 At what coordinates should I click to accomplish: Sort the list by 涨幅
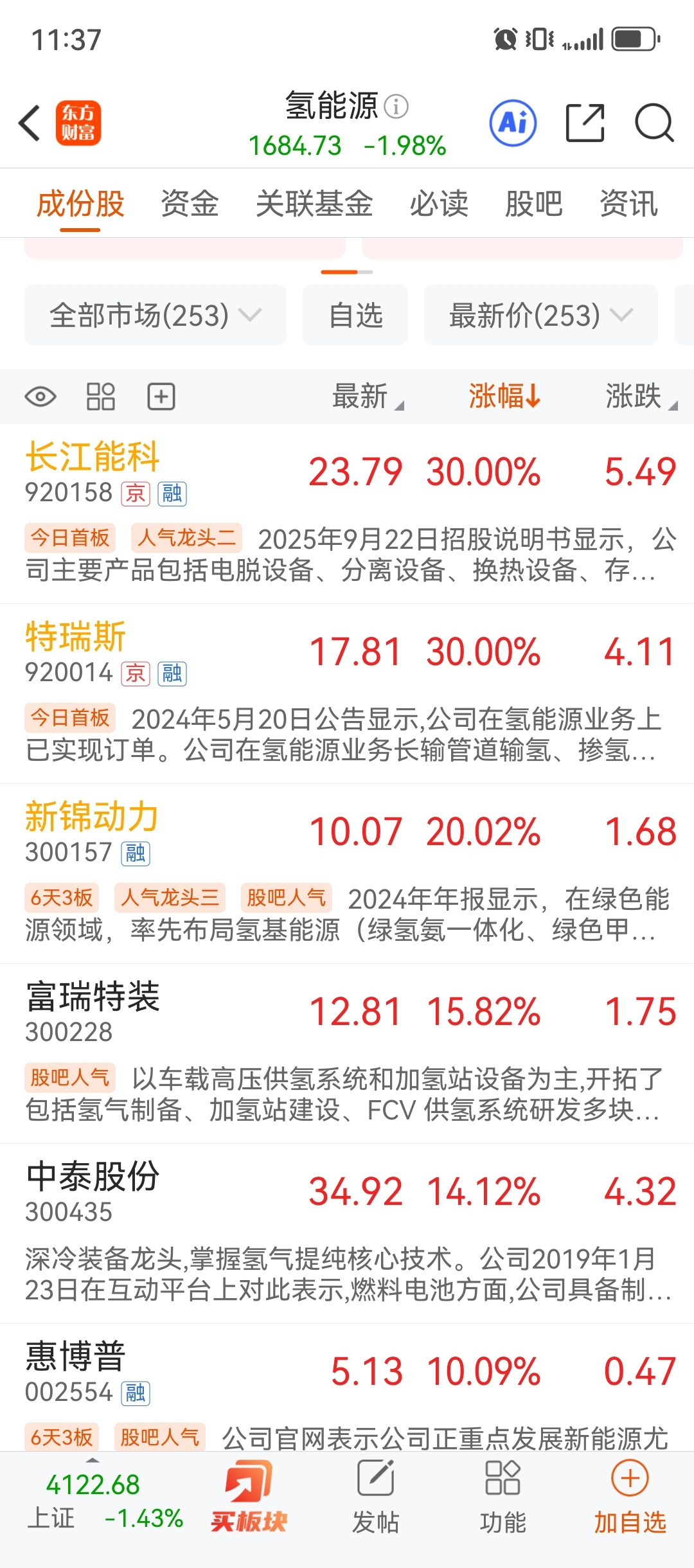504,396
